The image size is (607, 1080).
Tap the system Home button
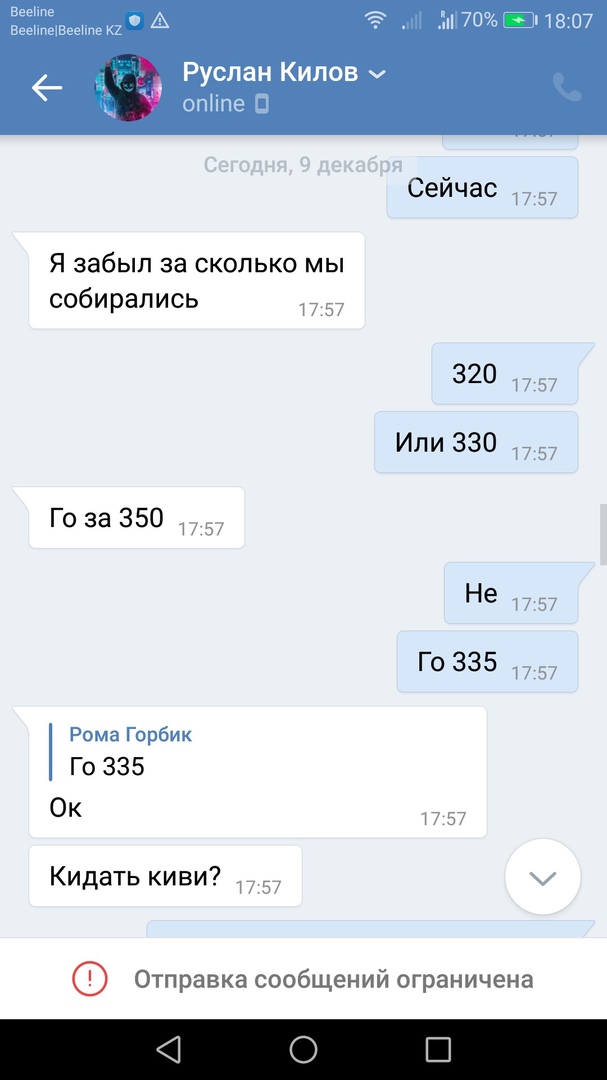tap(303, 1049)
